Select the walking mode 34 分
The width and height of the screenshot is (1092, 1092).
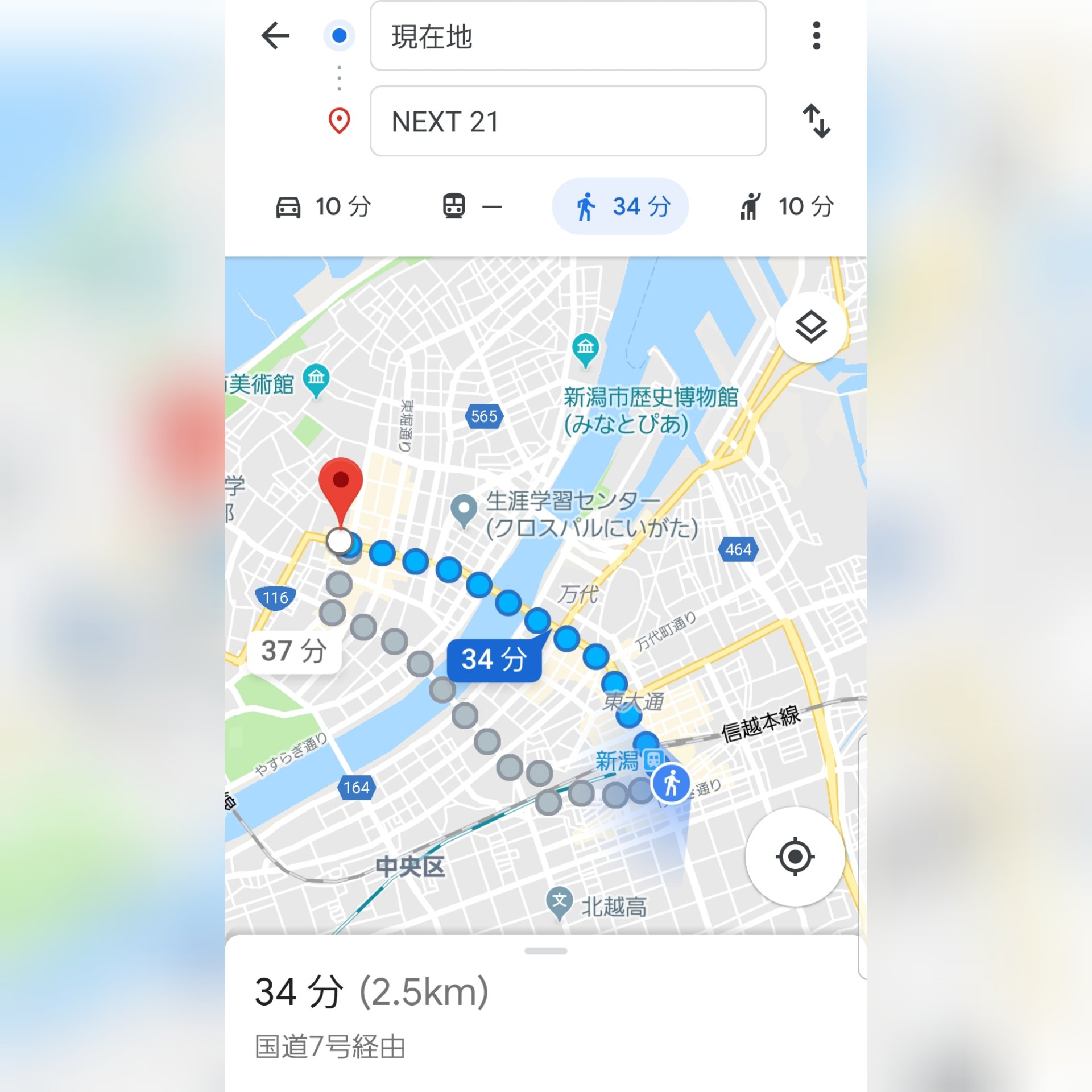(620, 206)
